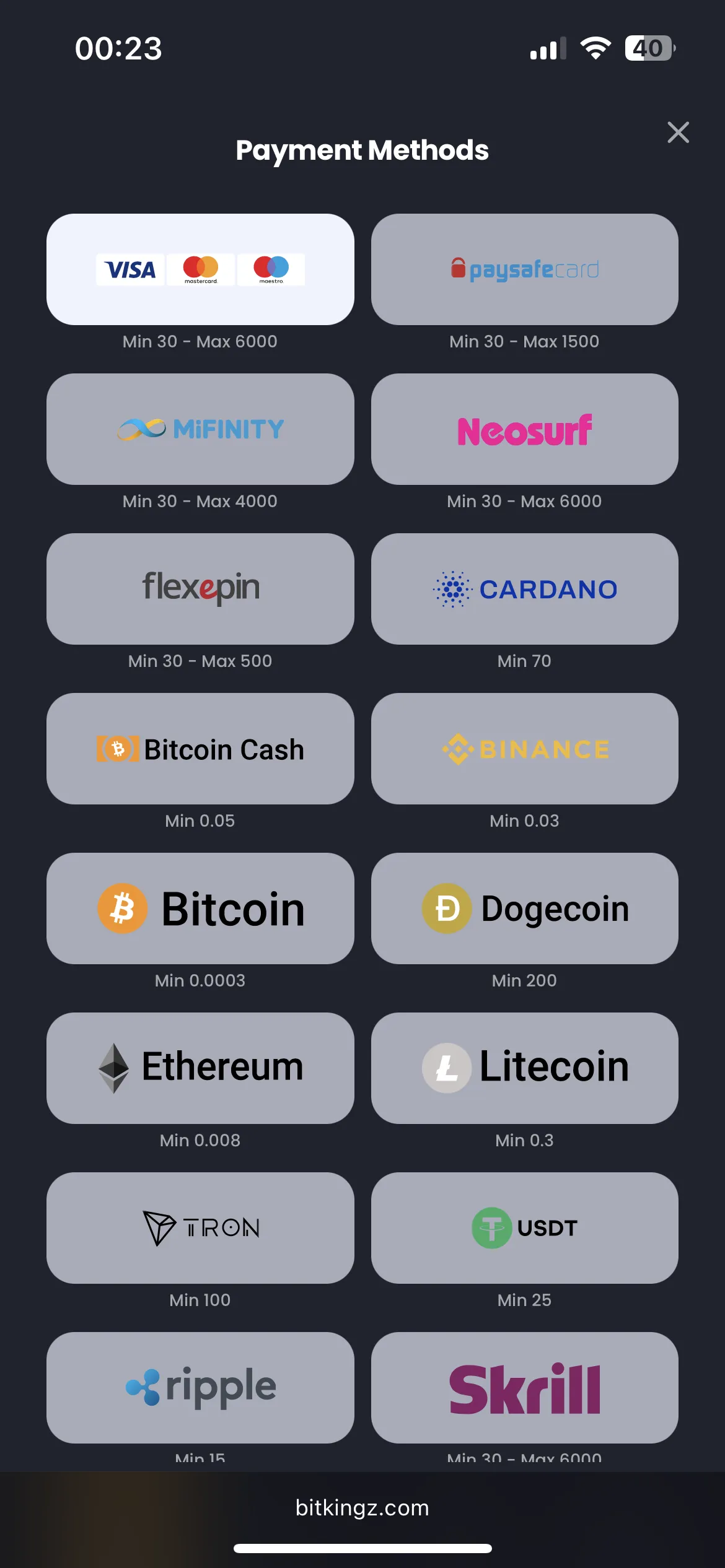This screenshot has width=725, height=1568.
Task: Choose Ripple payment tile
Action: click(x=200, y=1388)
